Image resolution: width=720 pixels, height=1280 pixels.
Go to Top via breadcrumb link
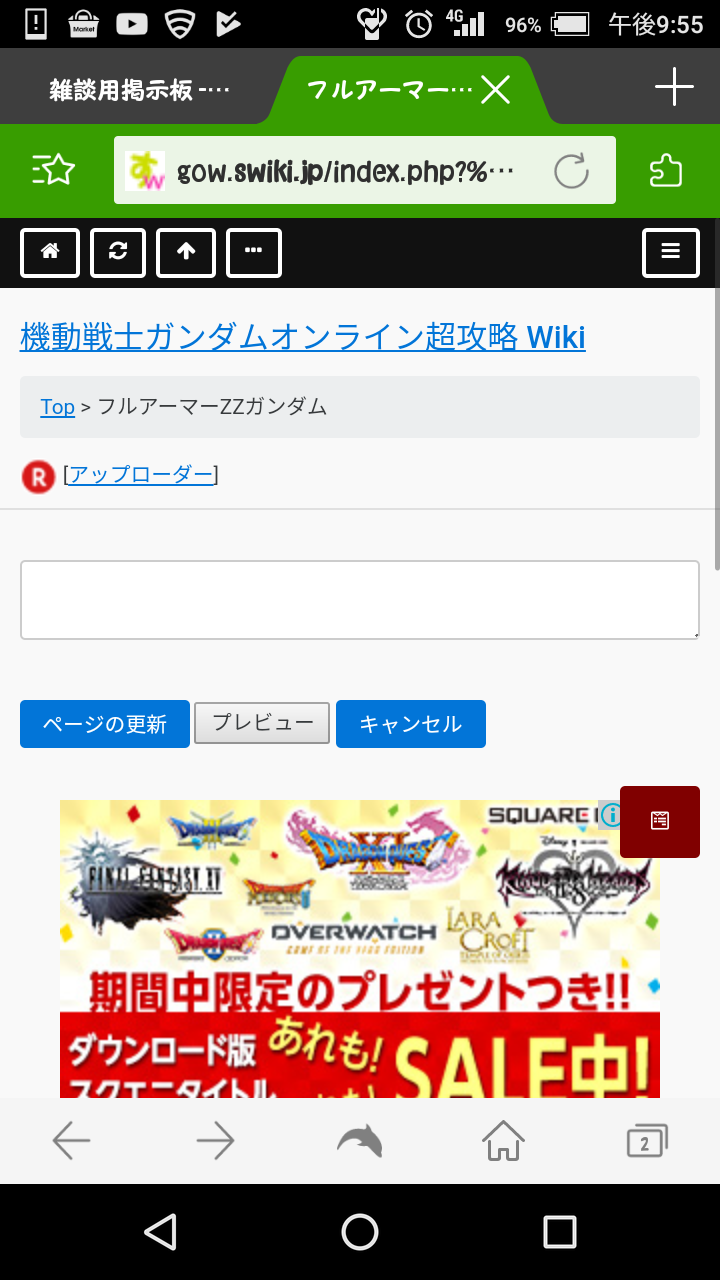[x=57, y=407]
